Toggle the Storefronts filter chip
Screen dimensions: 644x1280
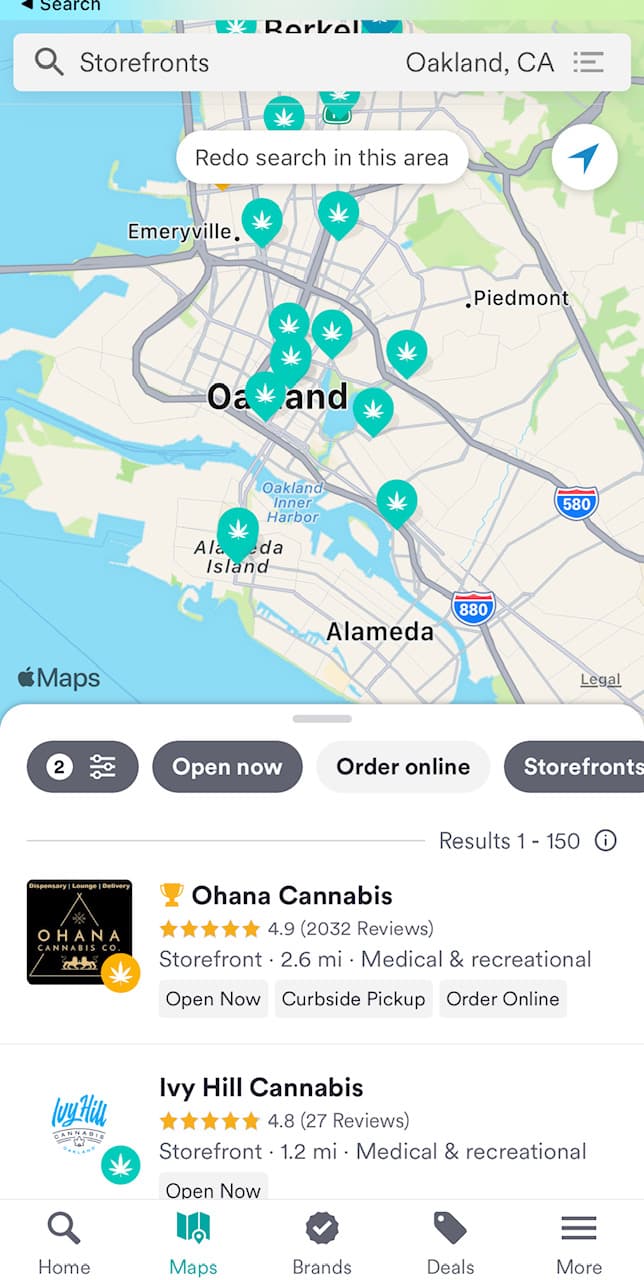tap(574, 767)
